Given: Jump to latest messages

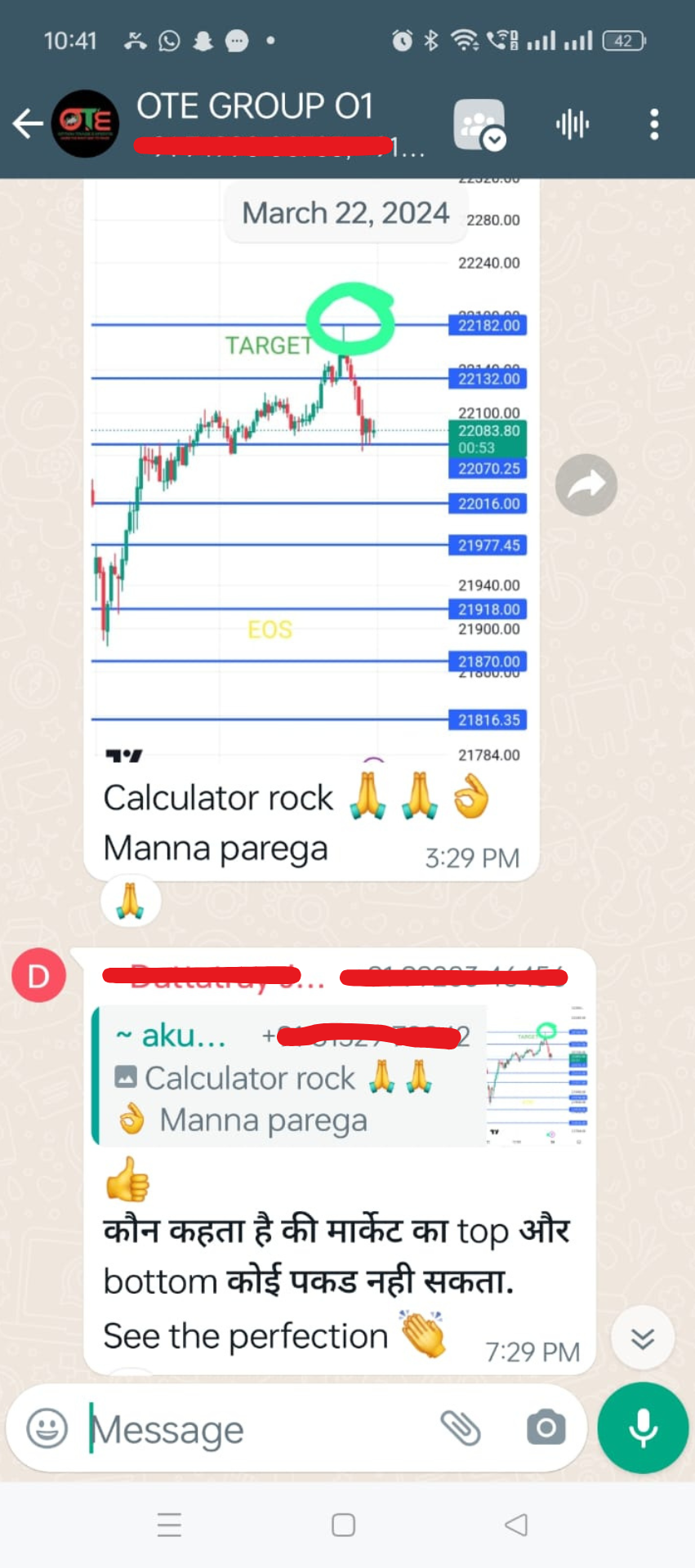Looking at the screenshot, I should tap(643, 1339).
